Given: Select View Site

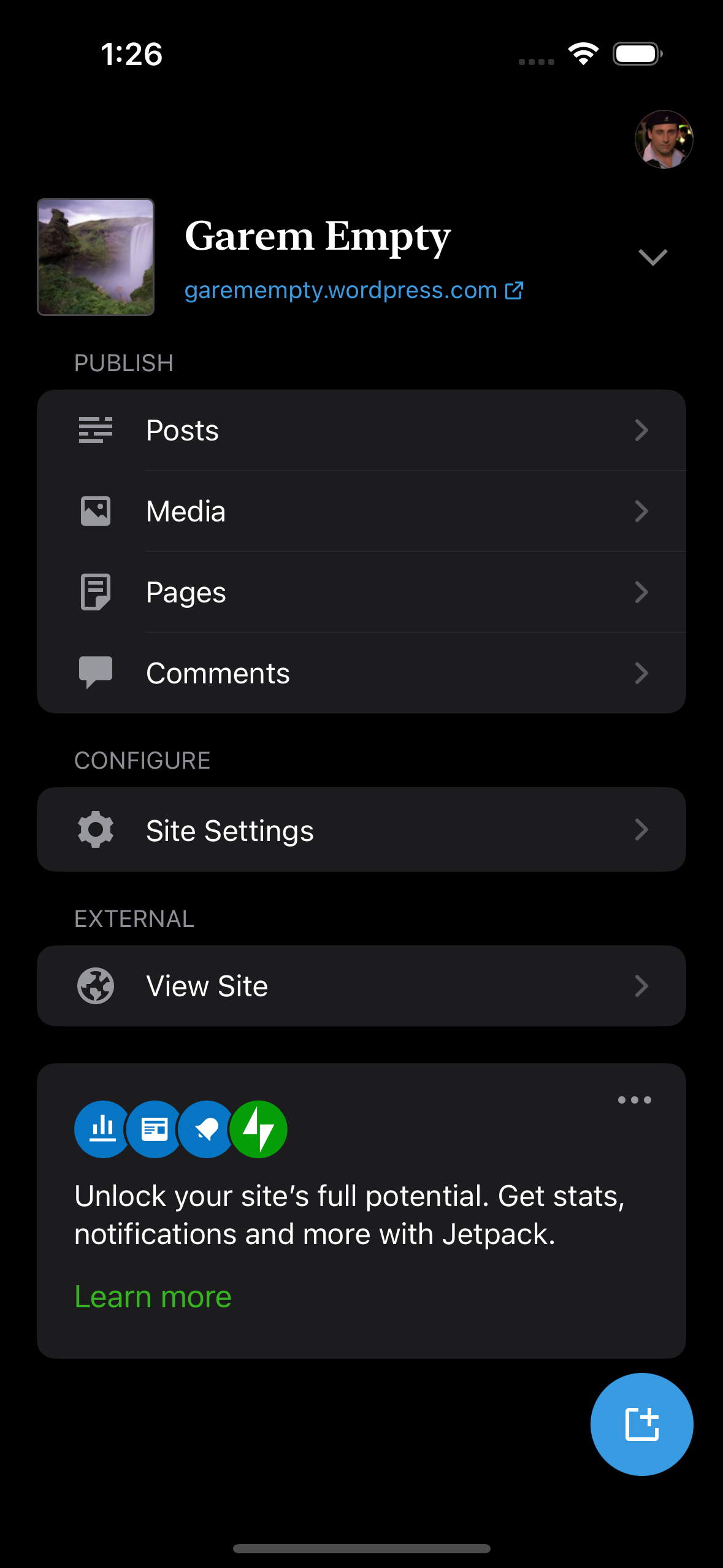Looking at the screenshot, I should [x=361, y=986].
